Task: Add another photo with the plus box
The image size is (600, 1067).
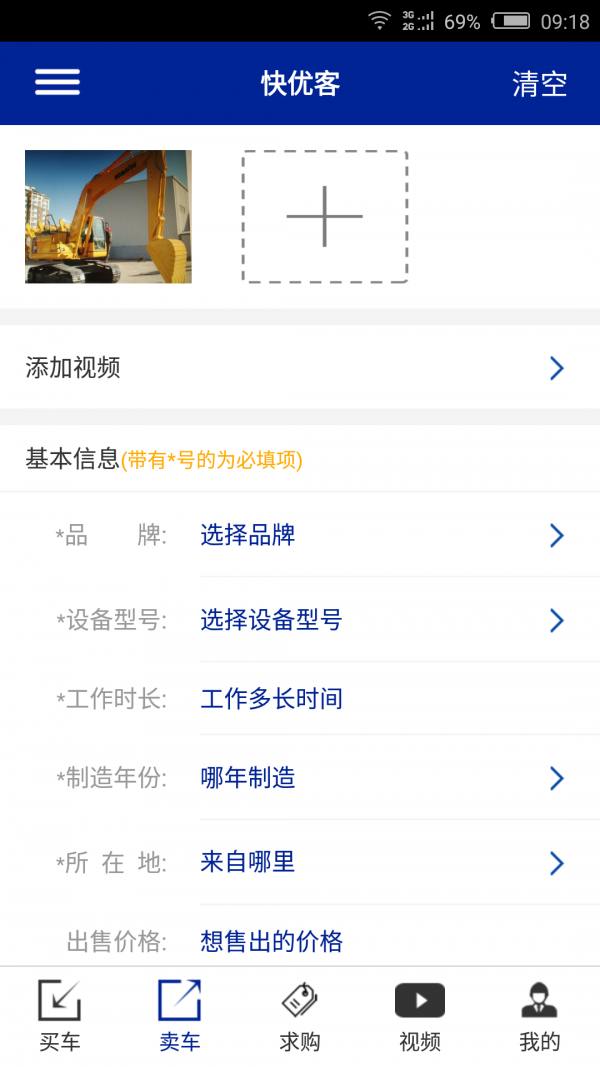Action: pyautogui.click(x=324, y=217)
